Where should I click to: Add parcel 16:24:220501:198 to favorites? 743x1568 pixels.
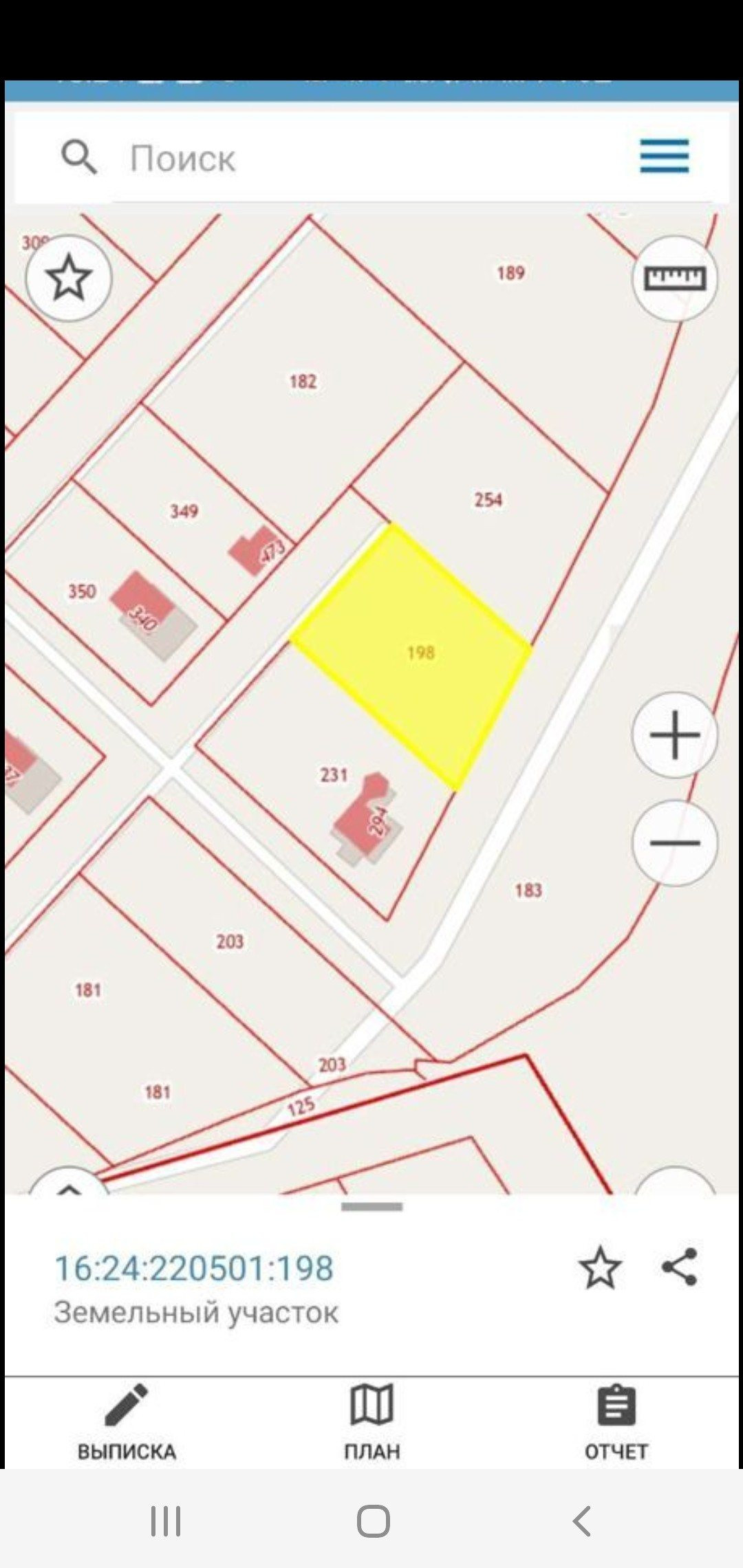pyautogui.click(x=600, y=1267)
